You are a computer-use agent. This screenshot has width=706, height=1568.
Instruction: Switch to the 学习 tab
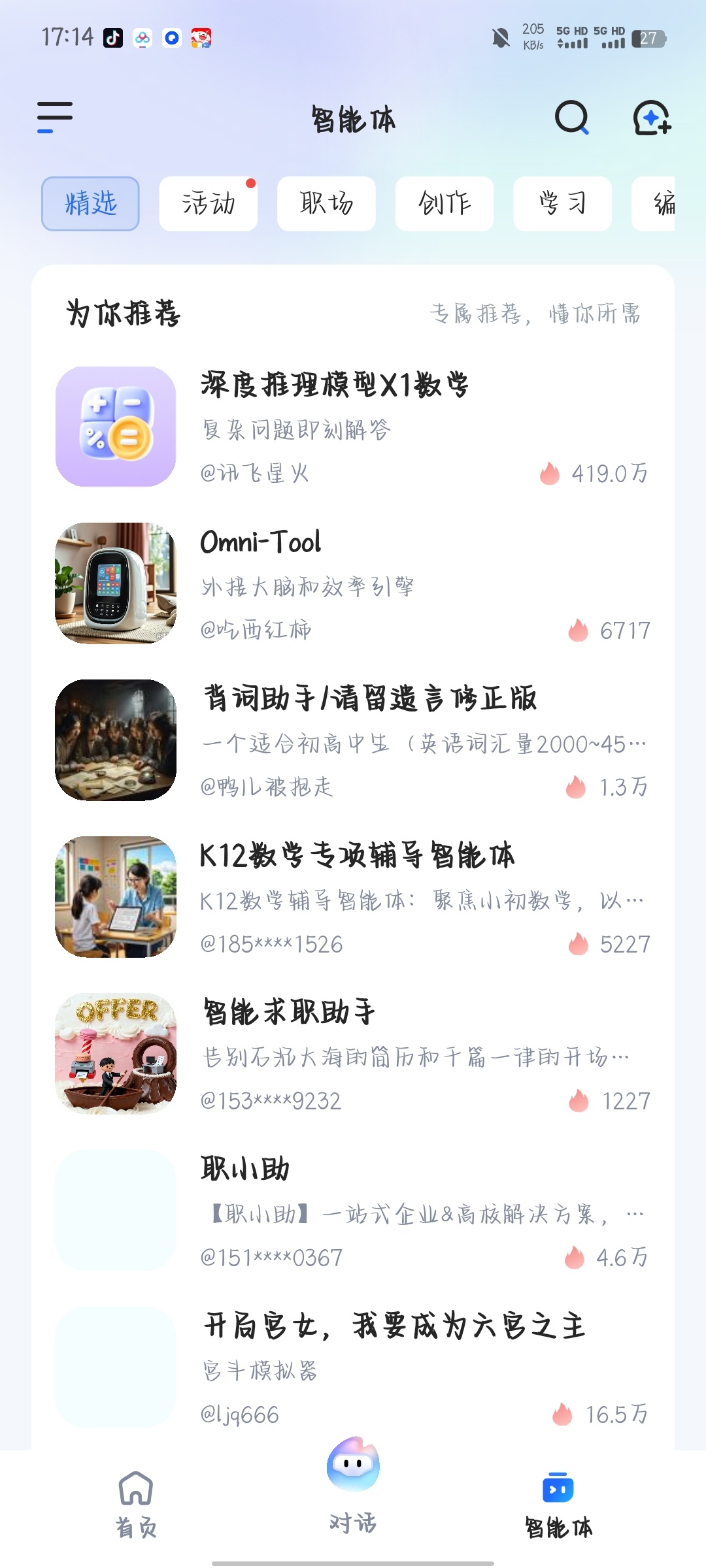pos(562,204)
